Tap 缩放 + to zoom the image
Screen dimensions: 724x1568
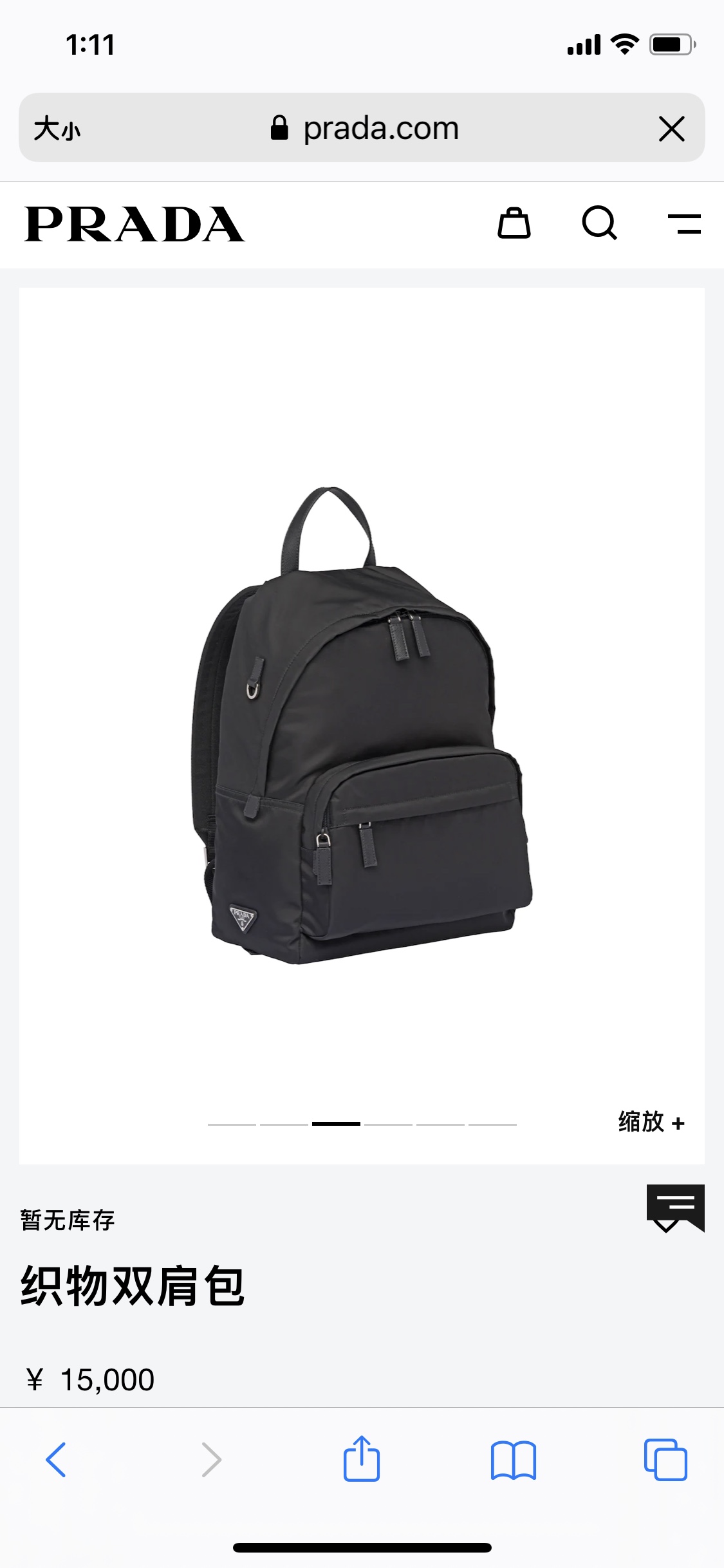tap(651, 1122)
